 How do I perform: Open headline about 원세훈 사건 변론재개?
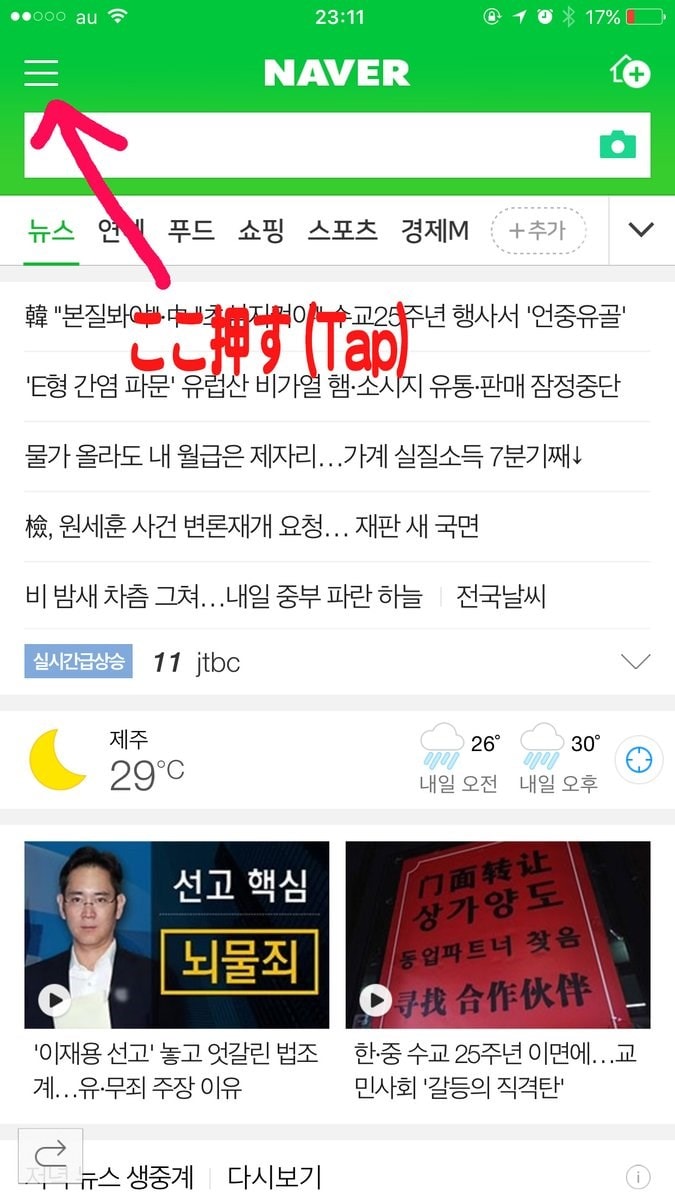pos(252,526)
